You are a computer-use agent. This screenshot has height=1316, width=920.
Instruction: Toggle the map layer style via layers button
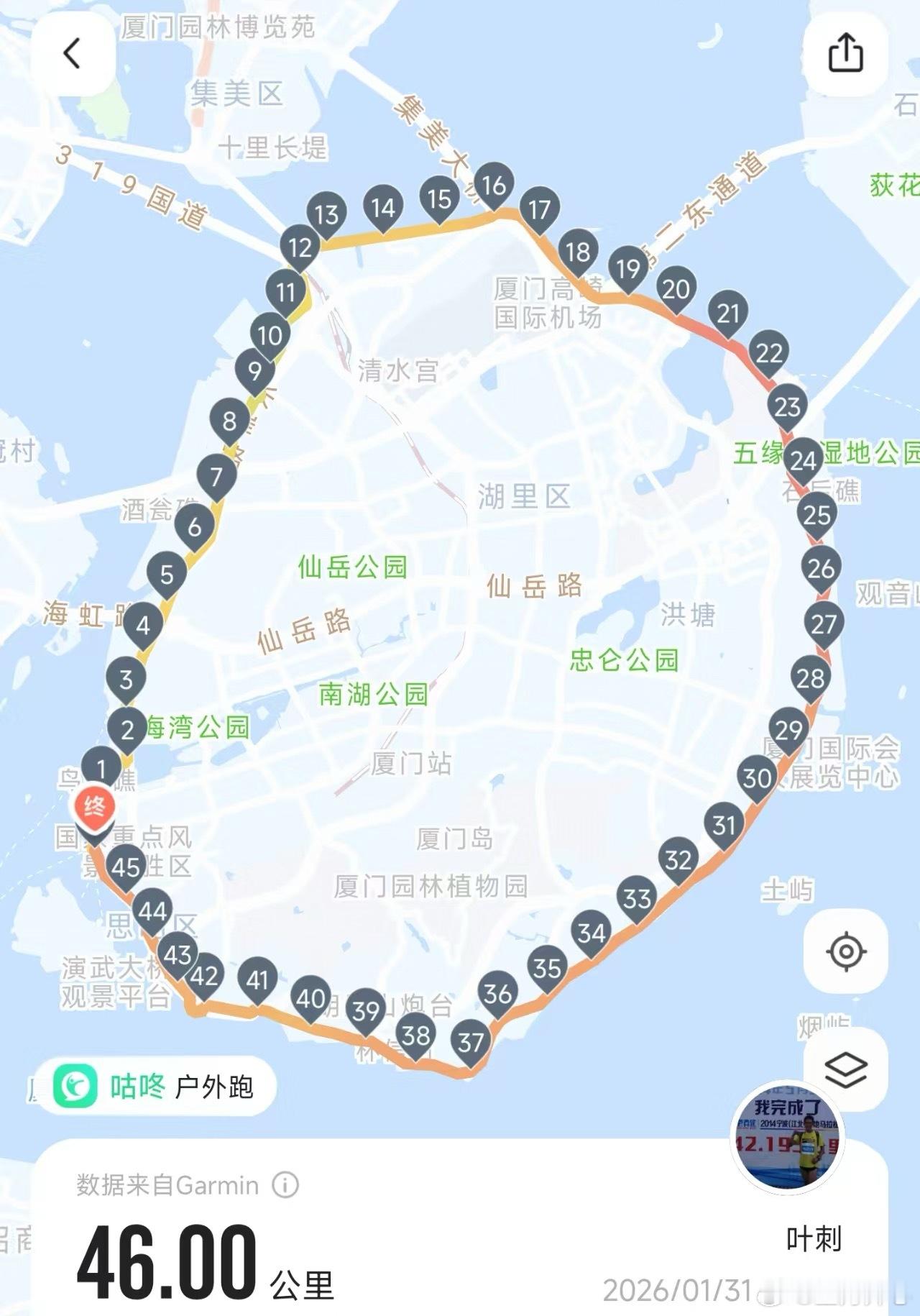[x=848, y=1071]
